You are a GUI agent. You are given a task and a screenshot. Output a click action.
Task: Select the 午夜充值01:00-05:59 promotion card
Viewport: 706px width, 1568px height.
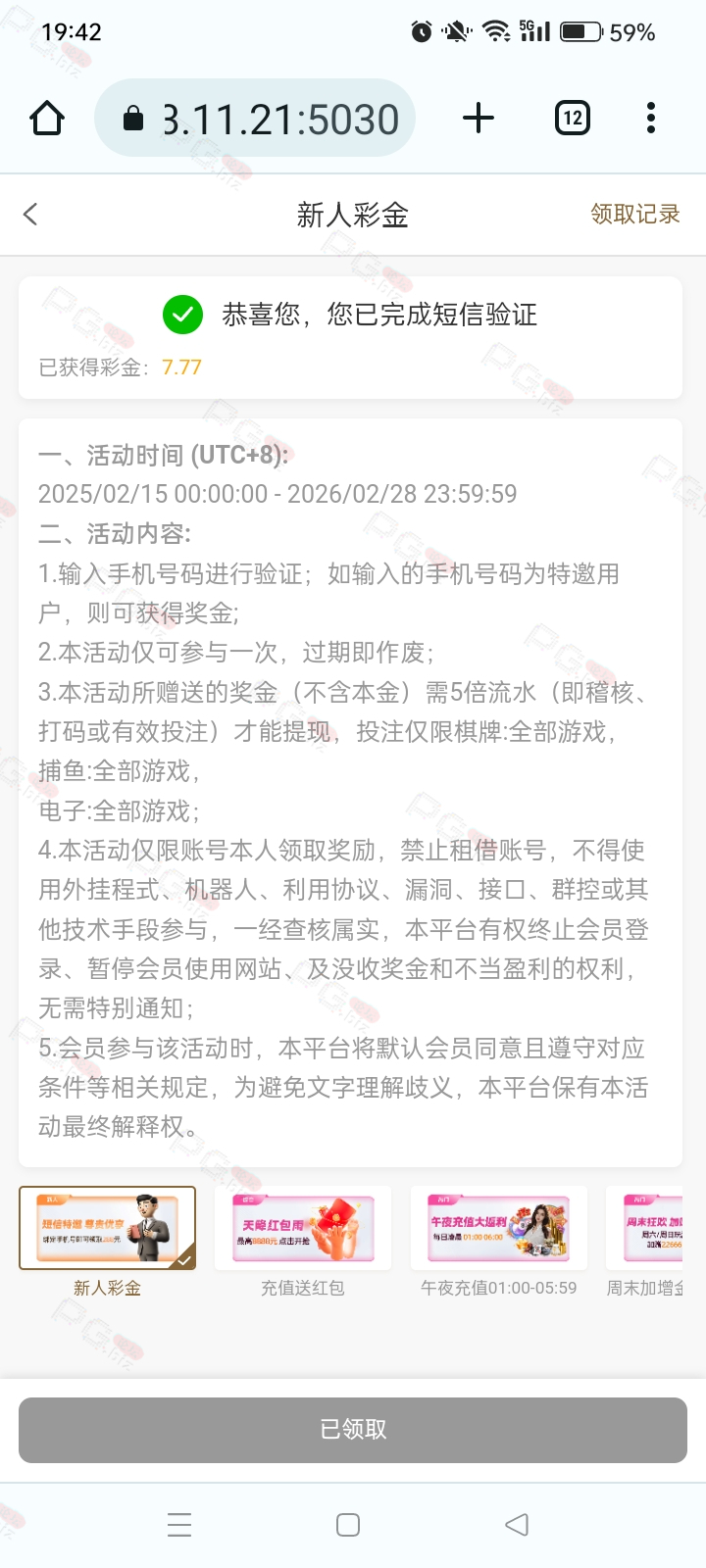[499, 1242]
